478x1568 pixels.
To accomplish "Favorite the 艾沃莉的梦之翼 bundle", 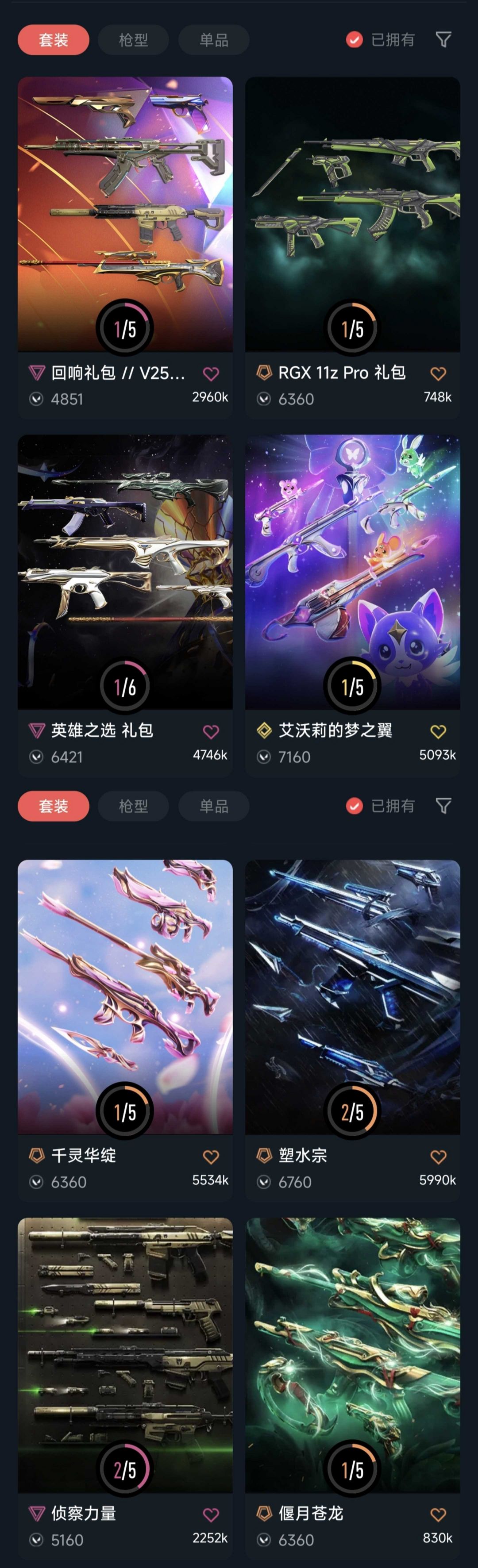I will [439, 732].
